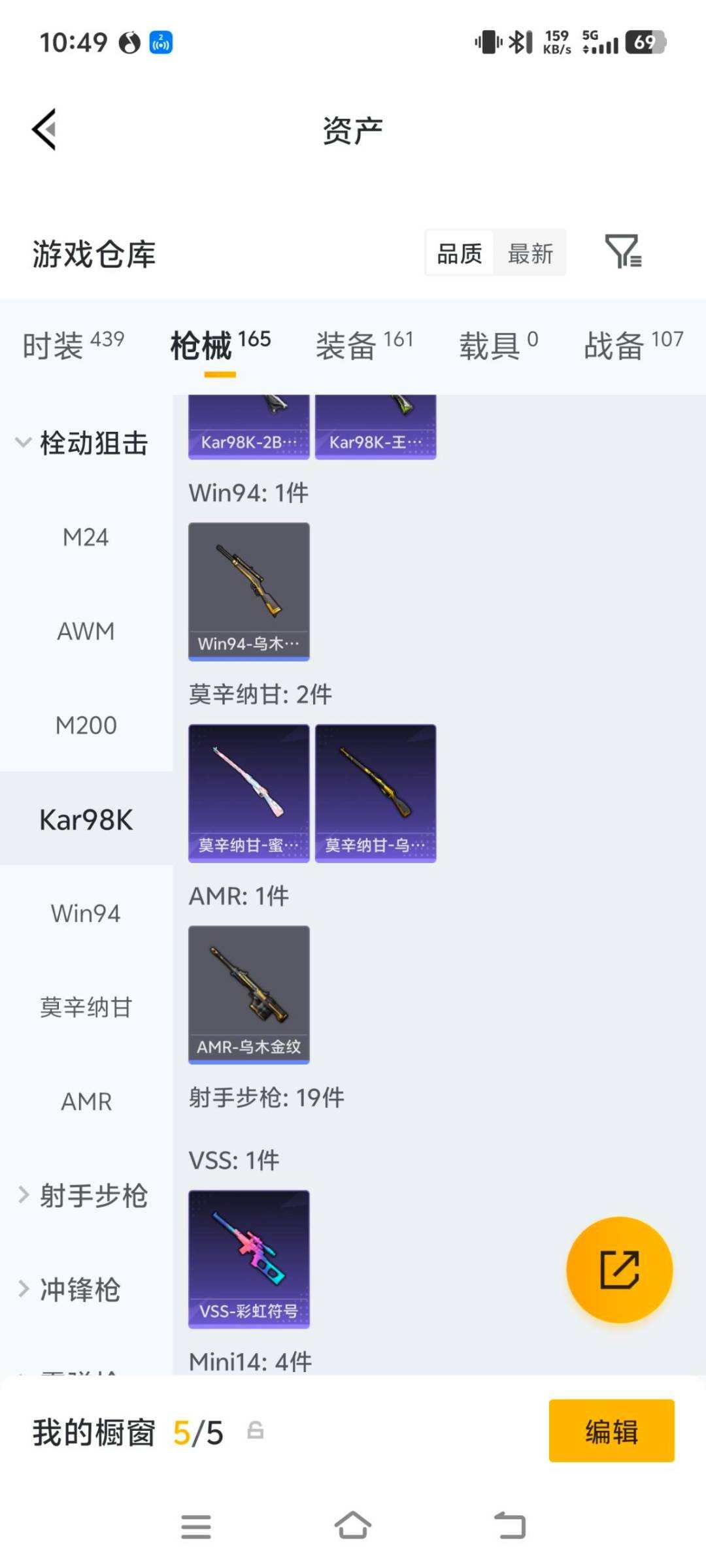Select Kar98K in the sidebar
This screenshot has width=706, height=1568.
(86, 819)
